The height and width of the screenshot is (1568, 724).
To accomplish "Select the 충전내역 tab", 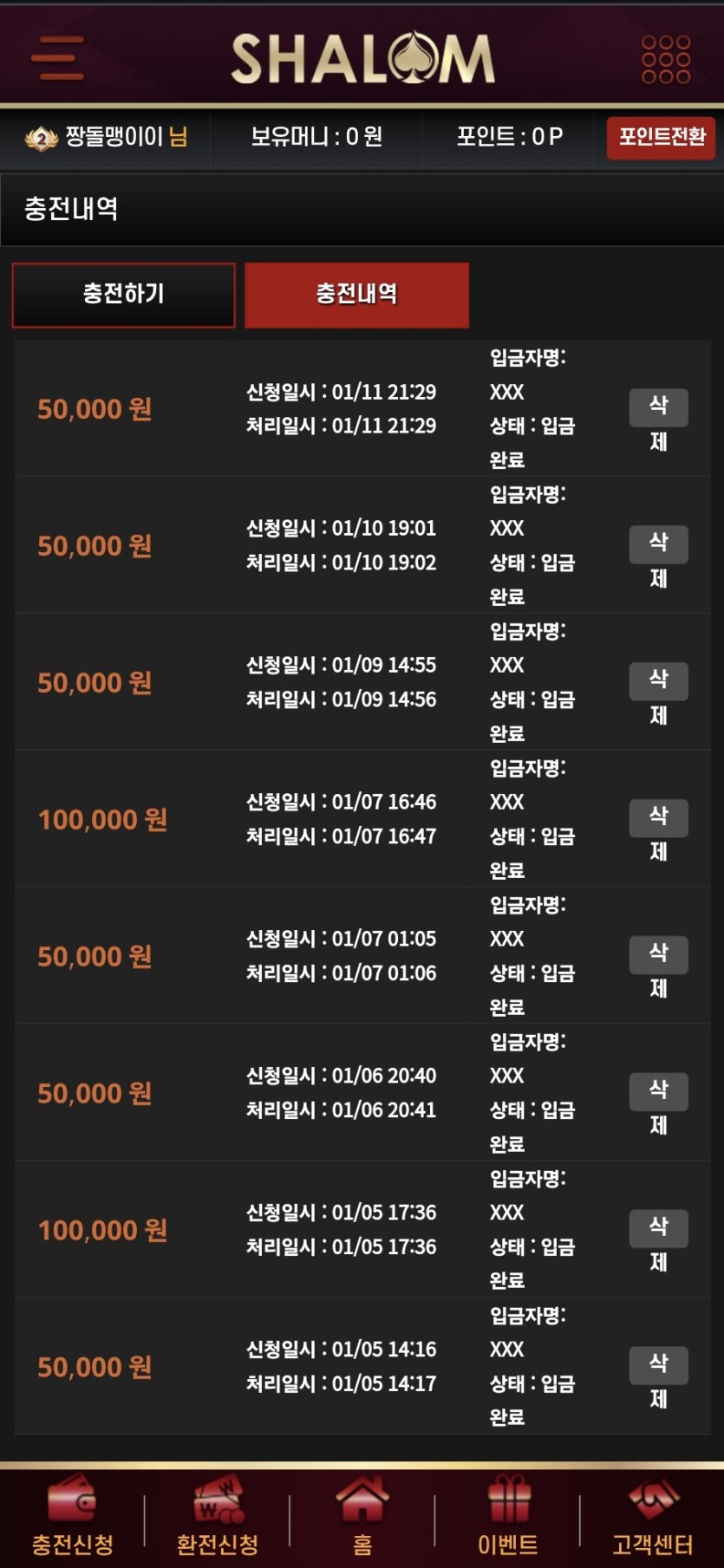I will pos(356,295).
